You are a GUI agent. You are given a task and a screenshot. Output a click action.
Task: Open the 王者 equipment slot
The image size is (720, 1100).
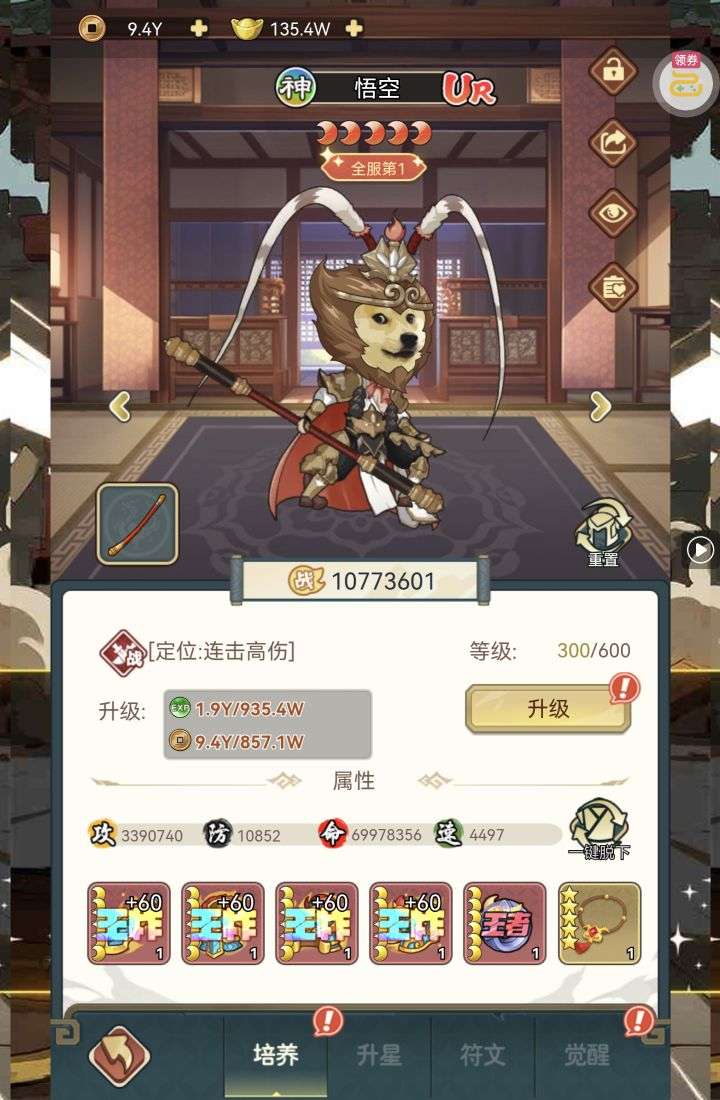click(x=504, y=923)
